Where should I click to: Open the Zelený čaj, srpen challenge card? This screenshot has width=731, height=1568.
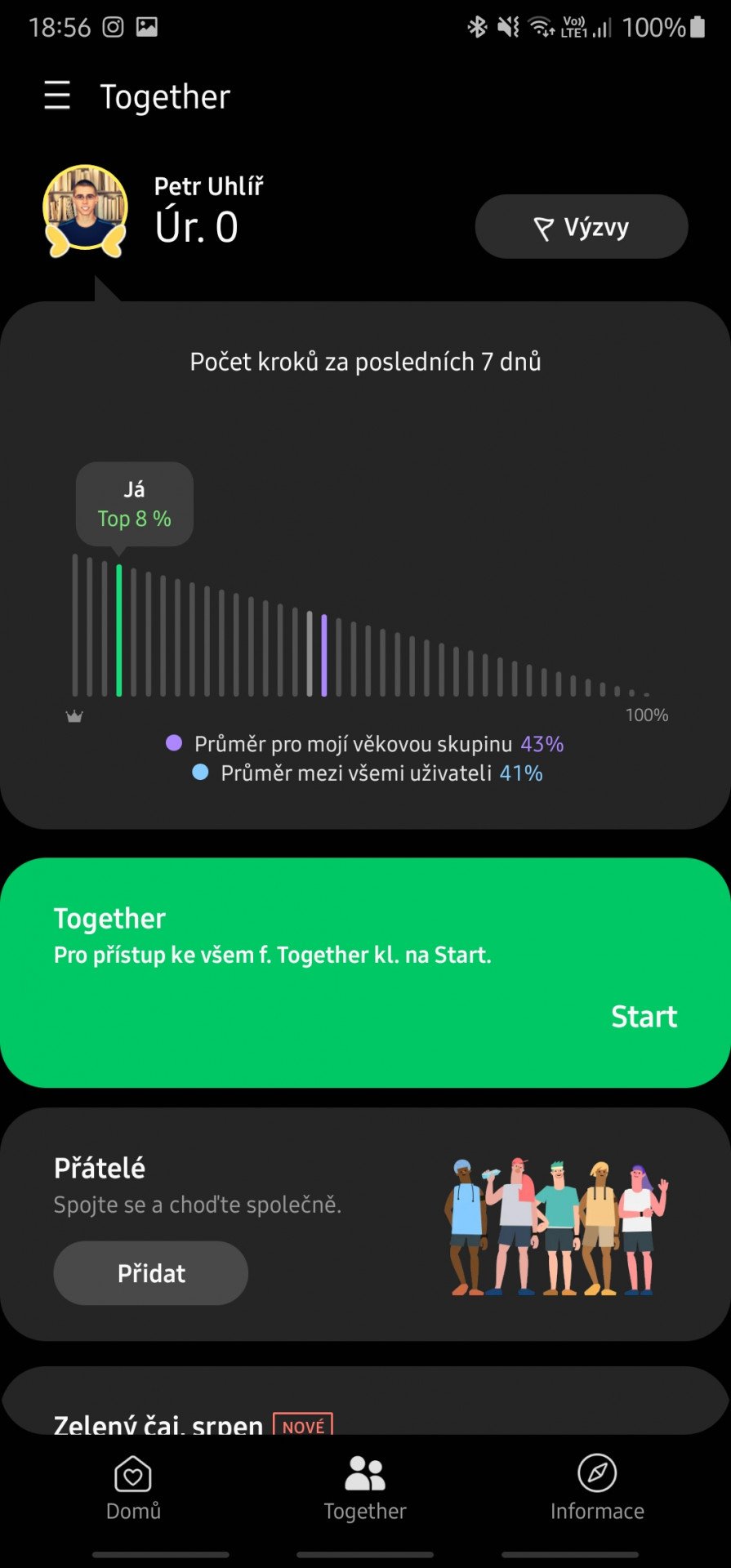tap(365, 1401)
